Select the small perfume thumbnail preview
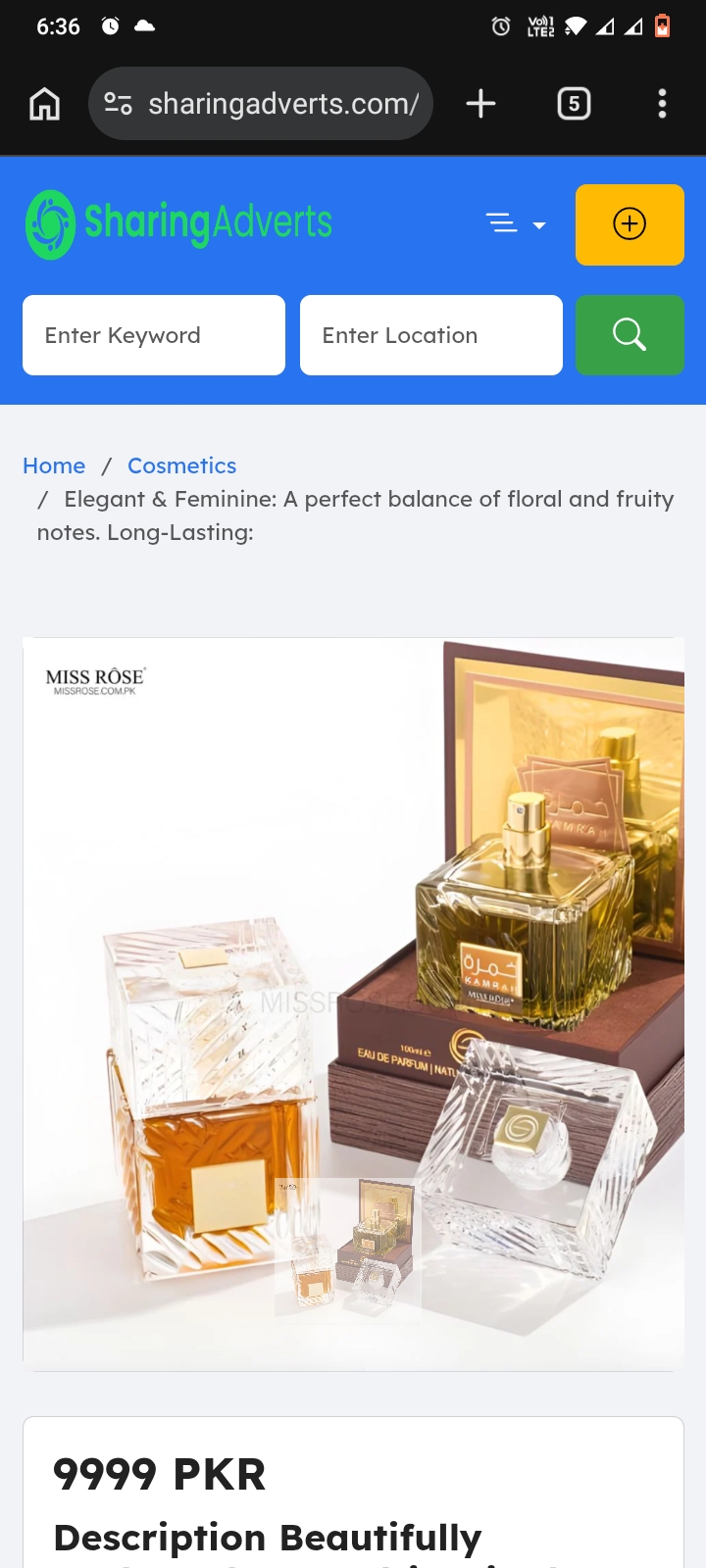The height and width of the screenshot is (1568, 706). pyautogui.click(x=348, y=1245)
